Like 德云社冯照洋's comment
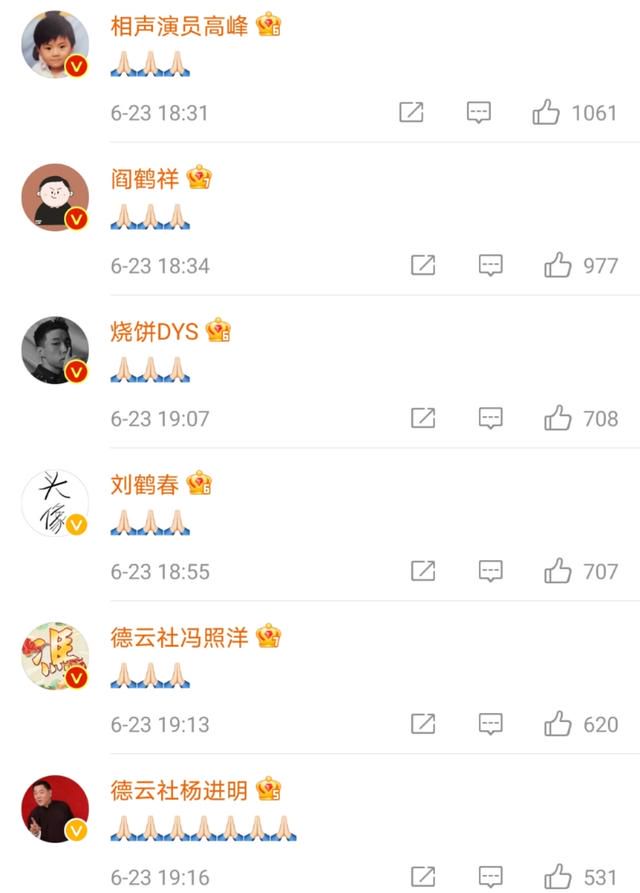The height and width of the screenshot is (893, 640). tap(558, 724)
